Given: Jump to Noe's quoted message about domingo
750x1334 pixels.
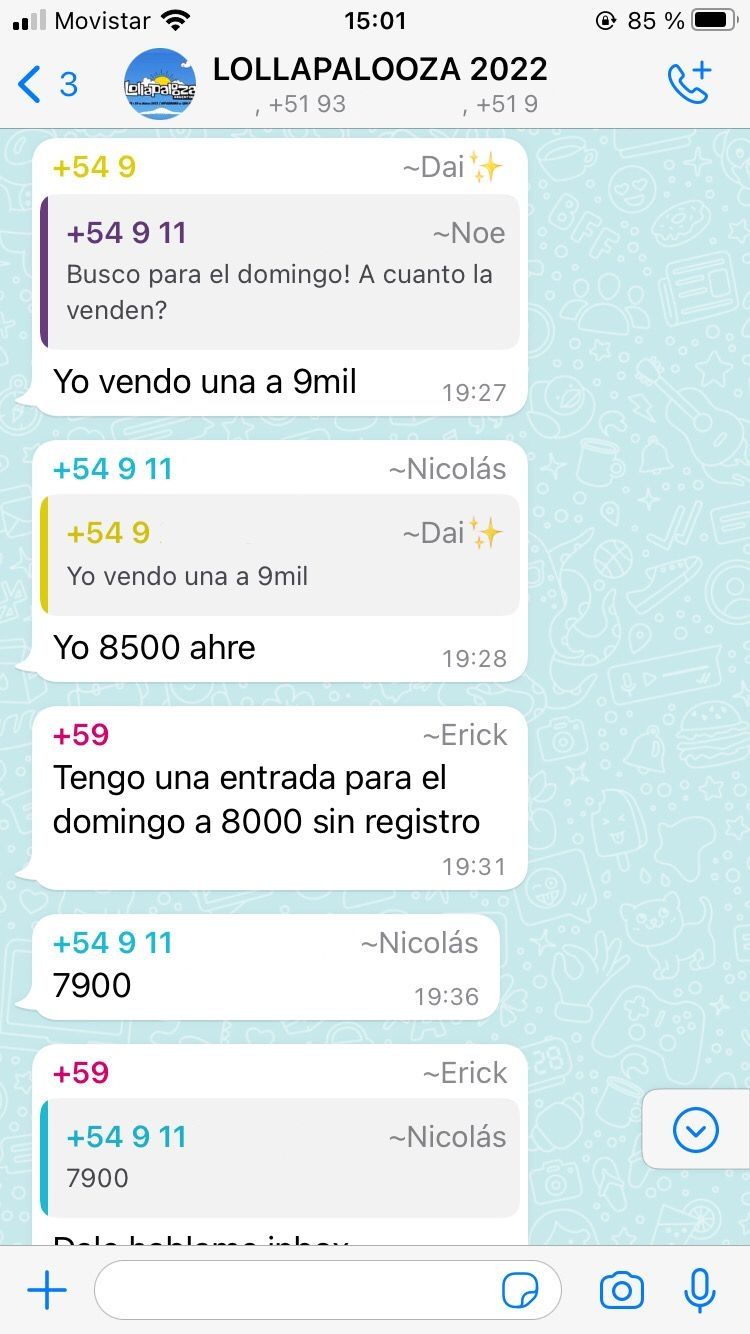Looking at the screenshot, I should 280,272.
